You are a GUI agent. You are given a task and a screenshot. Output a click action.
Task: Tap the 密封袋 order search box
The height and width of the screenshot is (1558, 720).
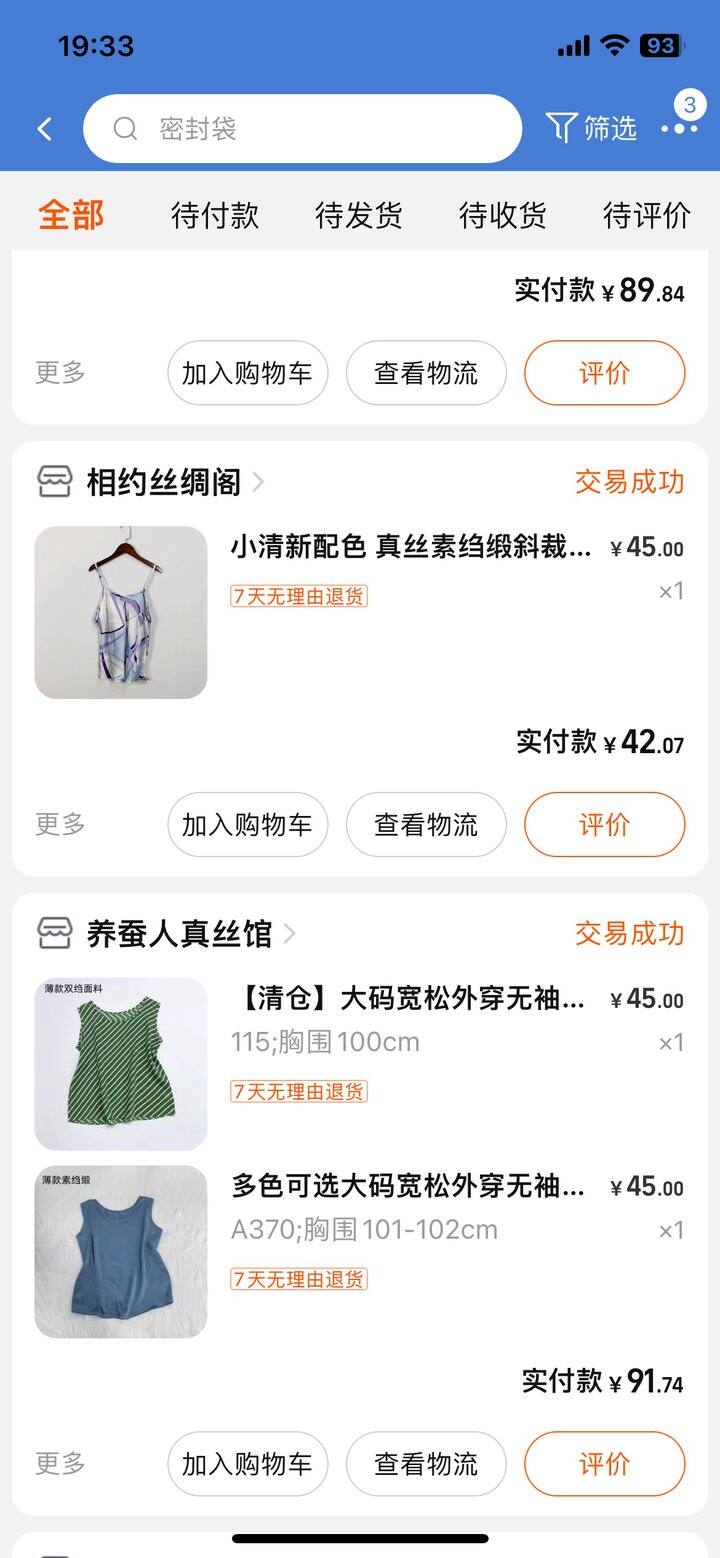click(x=302, y=129)
